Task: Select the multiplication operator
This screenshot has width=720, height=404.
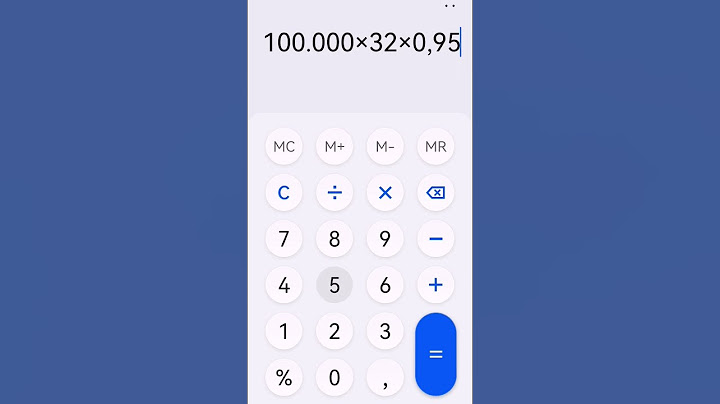Action: (x=385, y=193)
